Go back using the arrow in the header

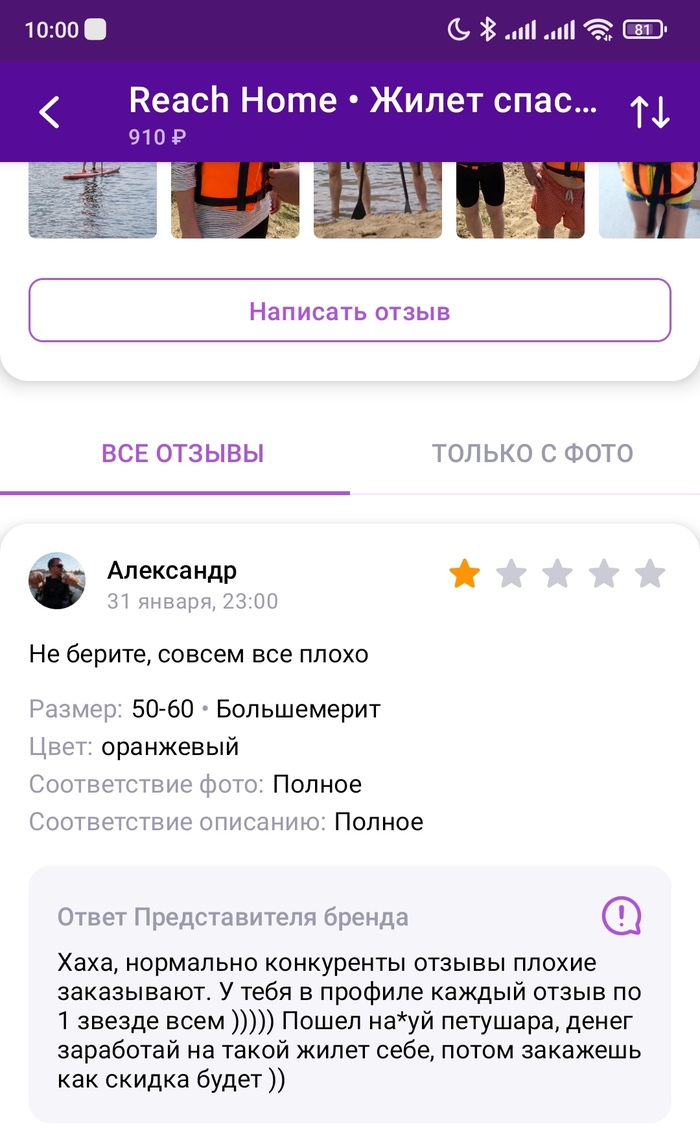click(x=49, y=112)
